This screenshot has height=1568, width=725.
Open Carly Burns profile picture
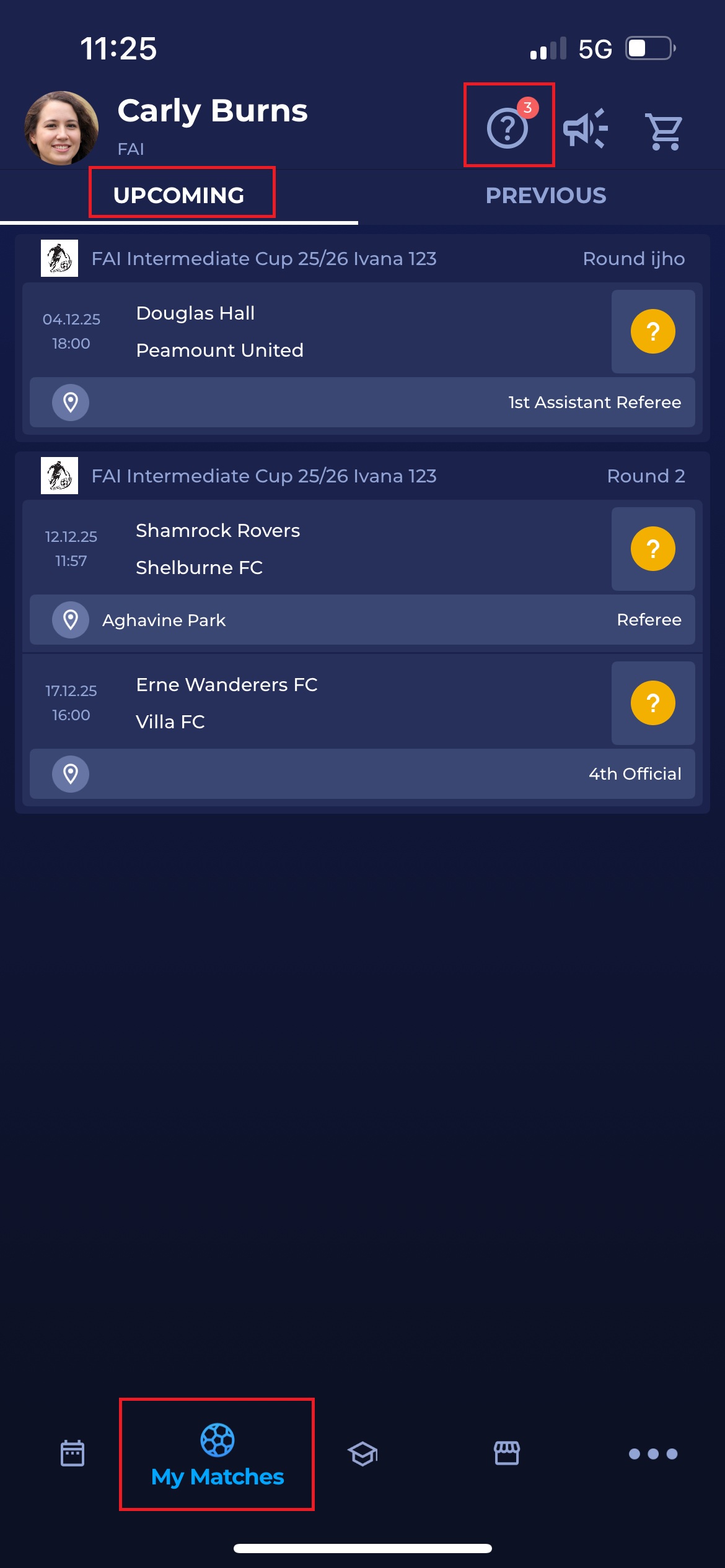61,128
